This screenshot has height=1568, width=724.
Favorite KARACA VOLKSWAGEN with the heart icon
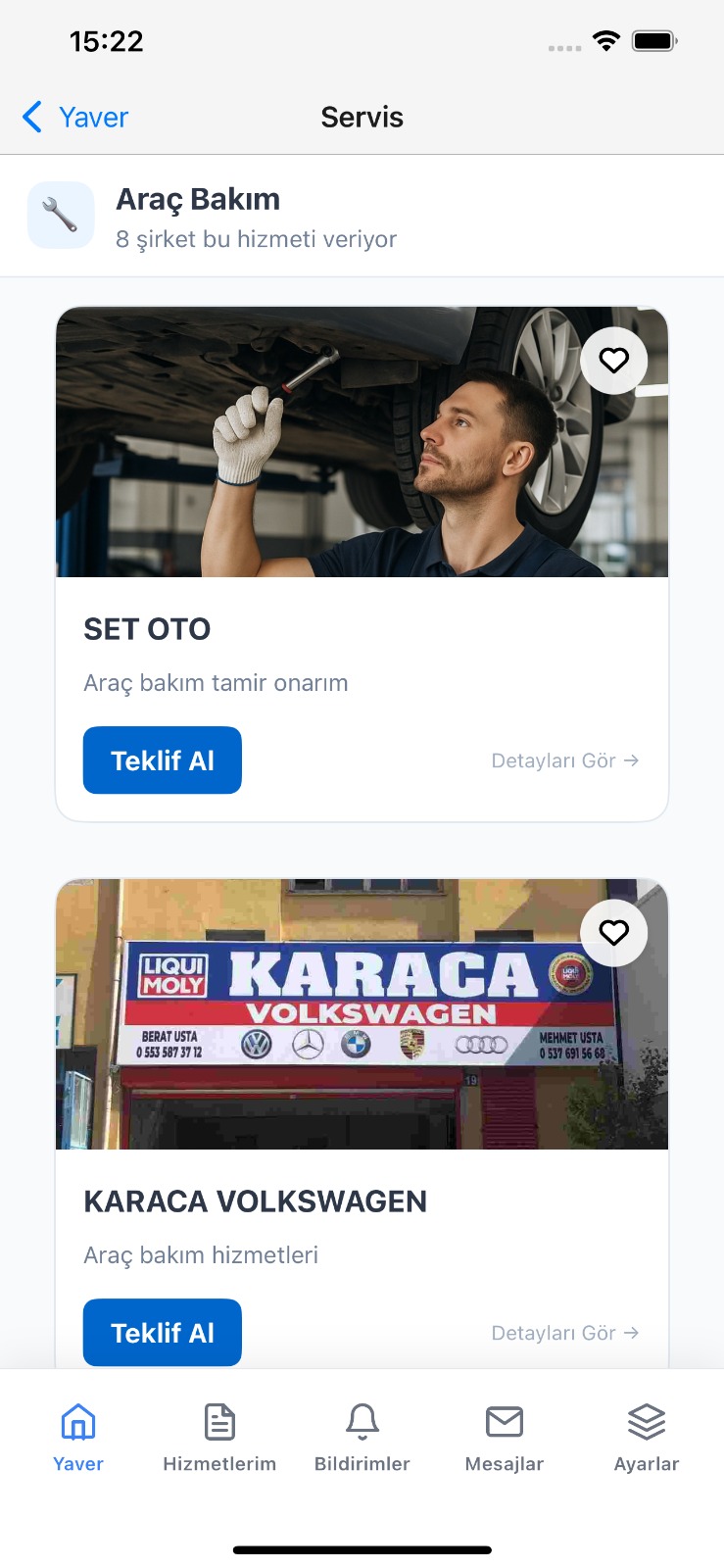coord(613,933)
